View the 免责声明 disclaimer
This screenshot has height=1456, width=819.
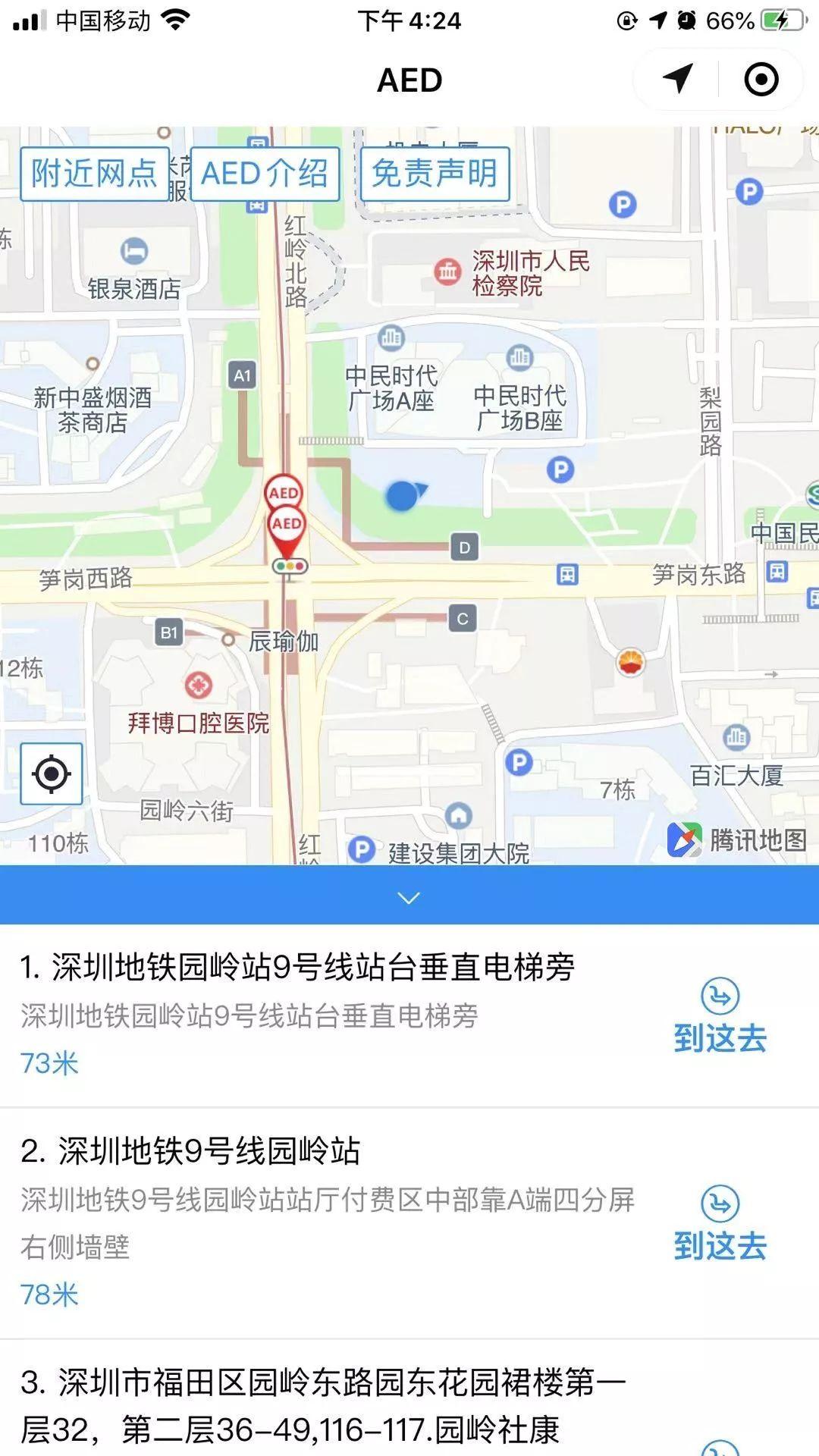pyautogui.click(x=435, y=174)
